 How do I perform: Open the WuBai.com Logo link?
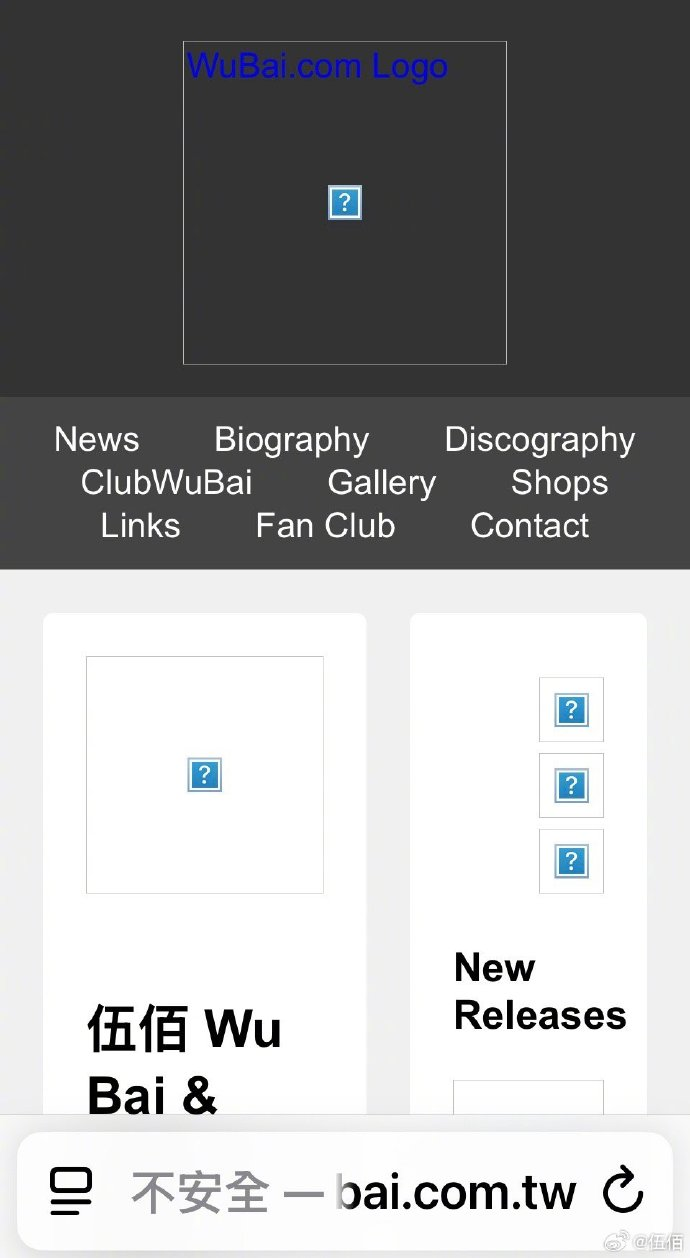pos(317,67)
